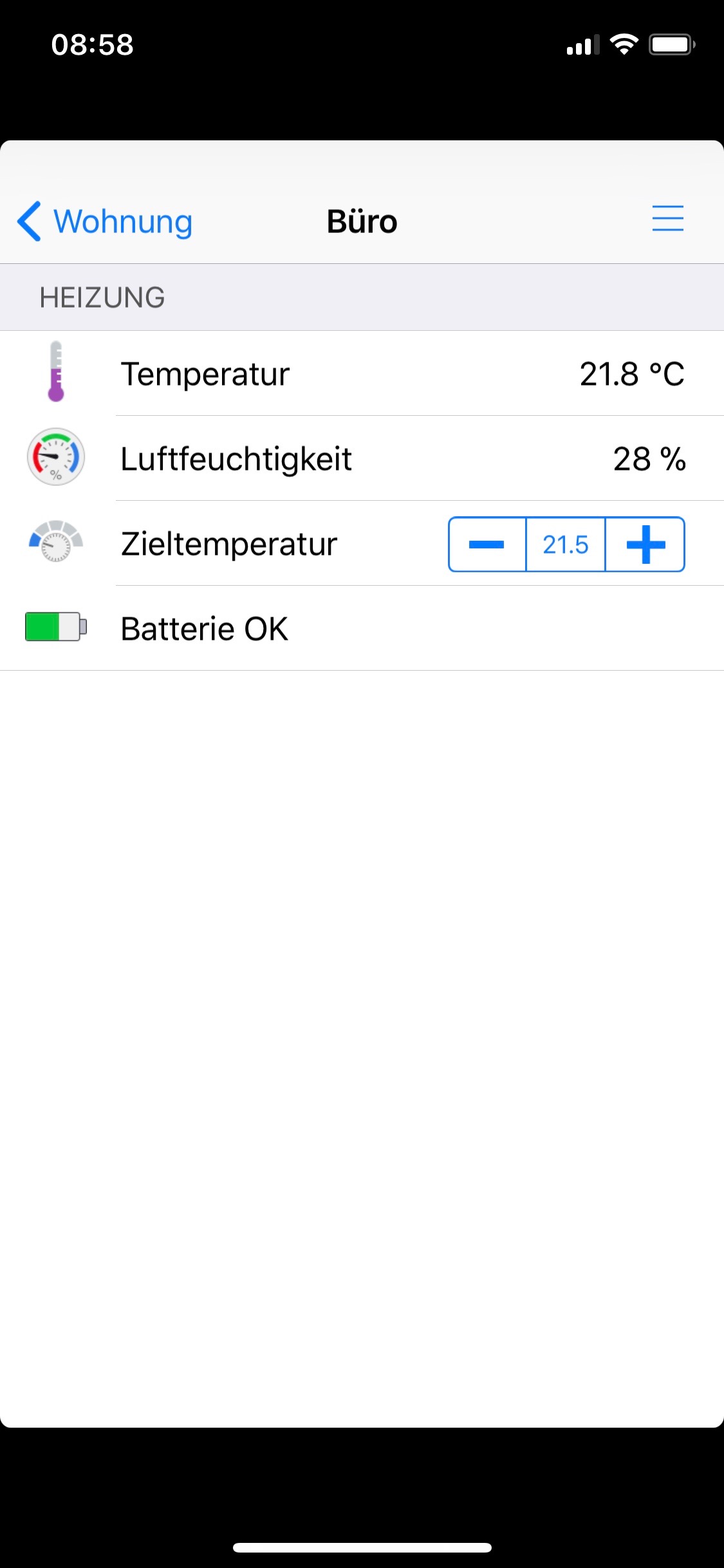
Task: Decrease Zieltemperatur with the minus button
Action: pyautogui.click(x=487, y=545)
